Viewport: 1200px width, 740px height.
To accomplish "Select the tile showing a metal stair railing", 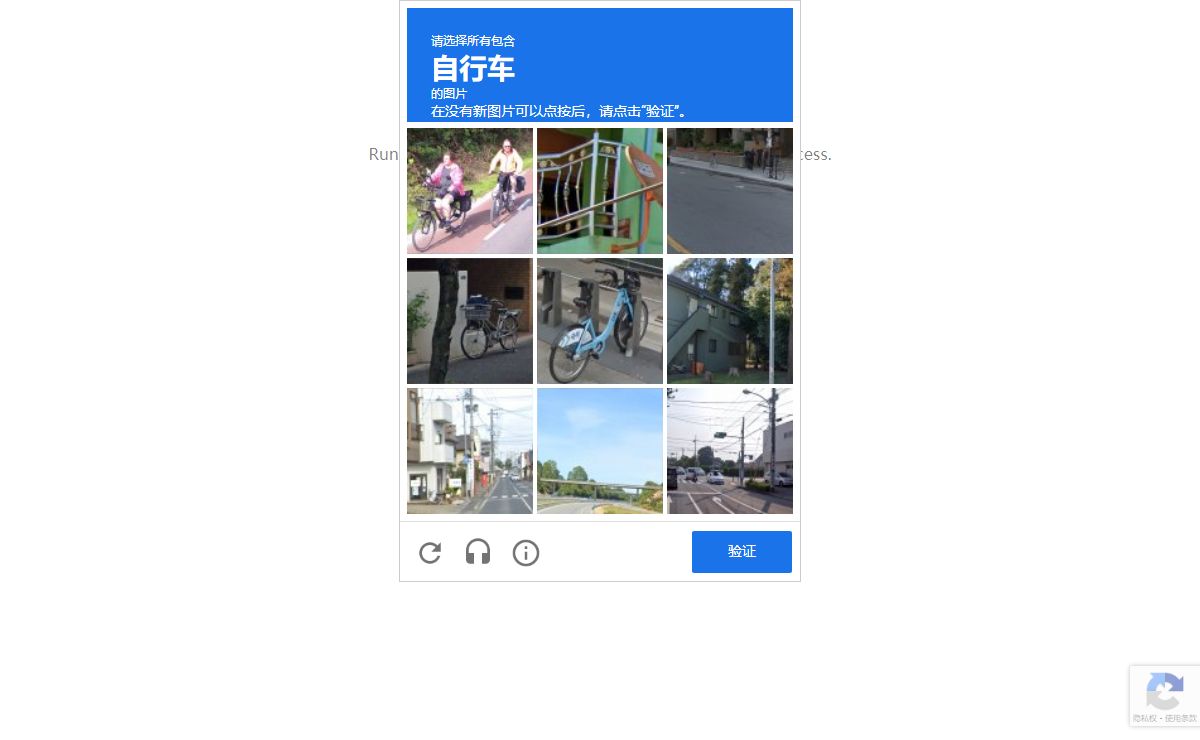I will tap(600, 191).
